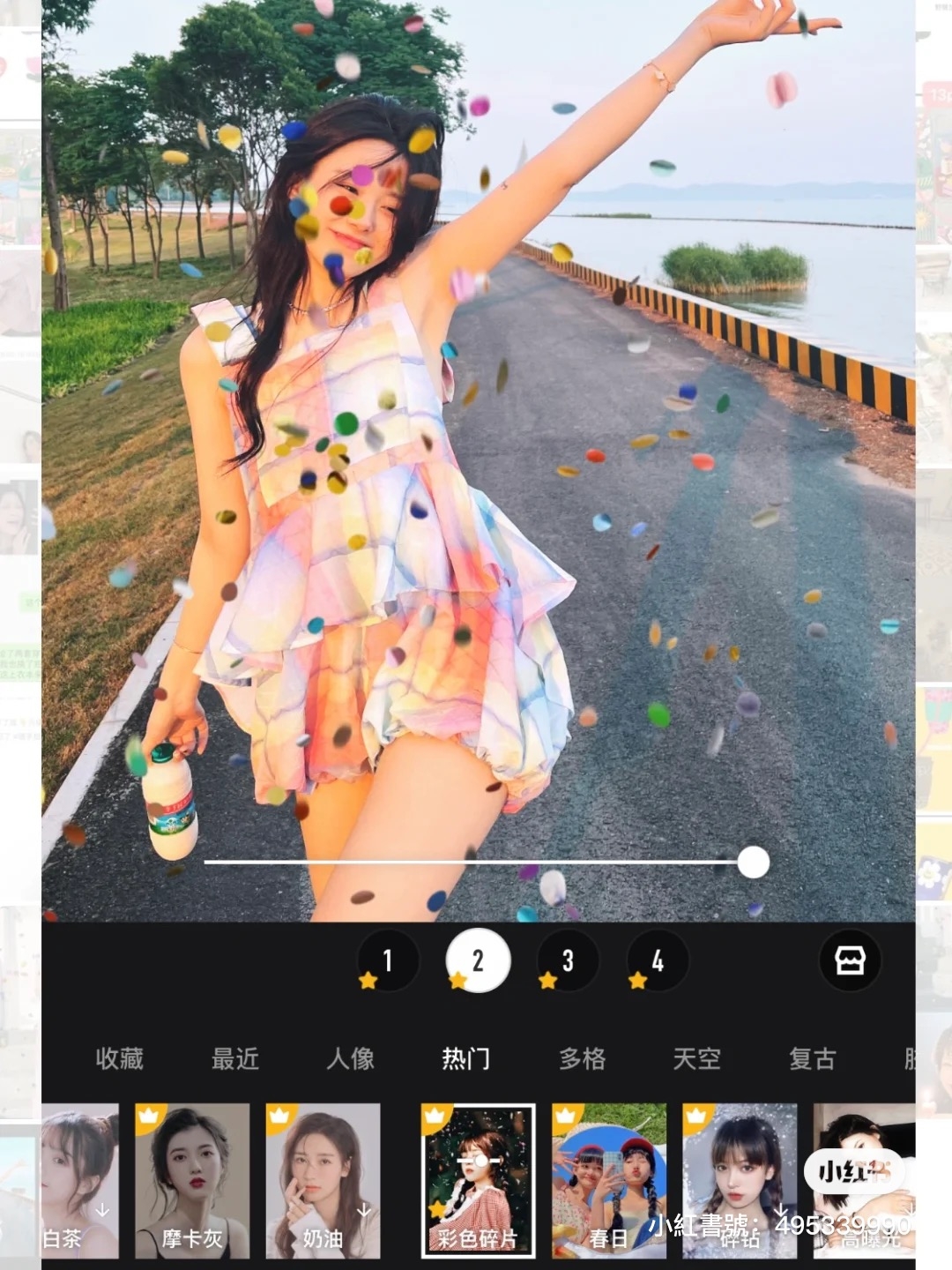Apply the 春日 filter
Image resolution: width=952 pixels, height=1270 pixels.
click(609, 1180)
